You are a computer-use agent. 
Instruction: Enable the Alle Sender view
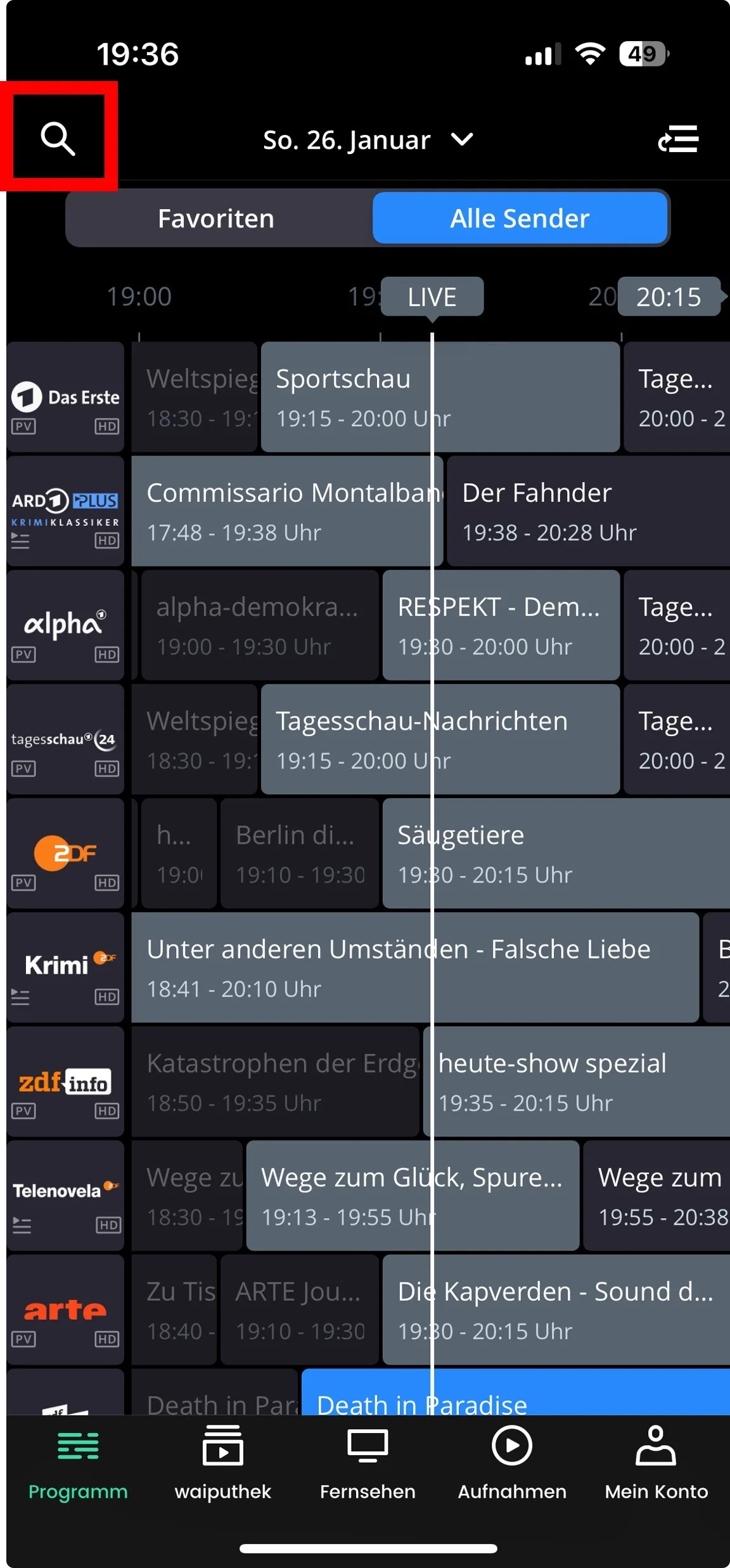click(519, 218)
